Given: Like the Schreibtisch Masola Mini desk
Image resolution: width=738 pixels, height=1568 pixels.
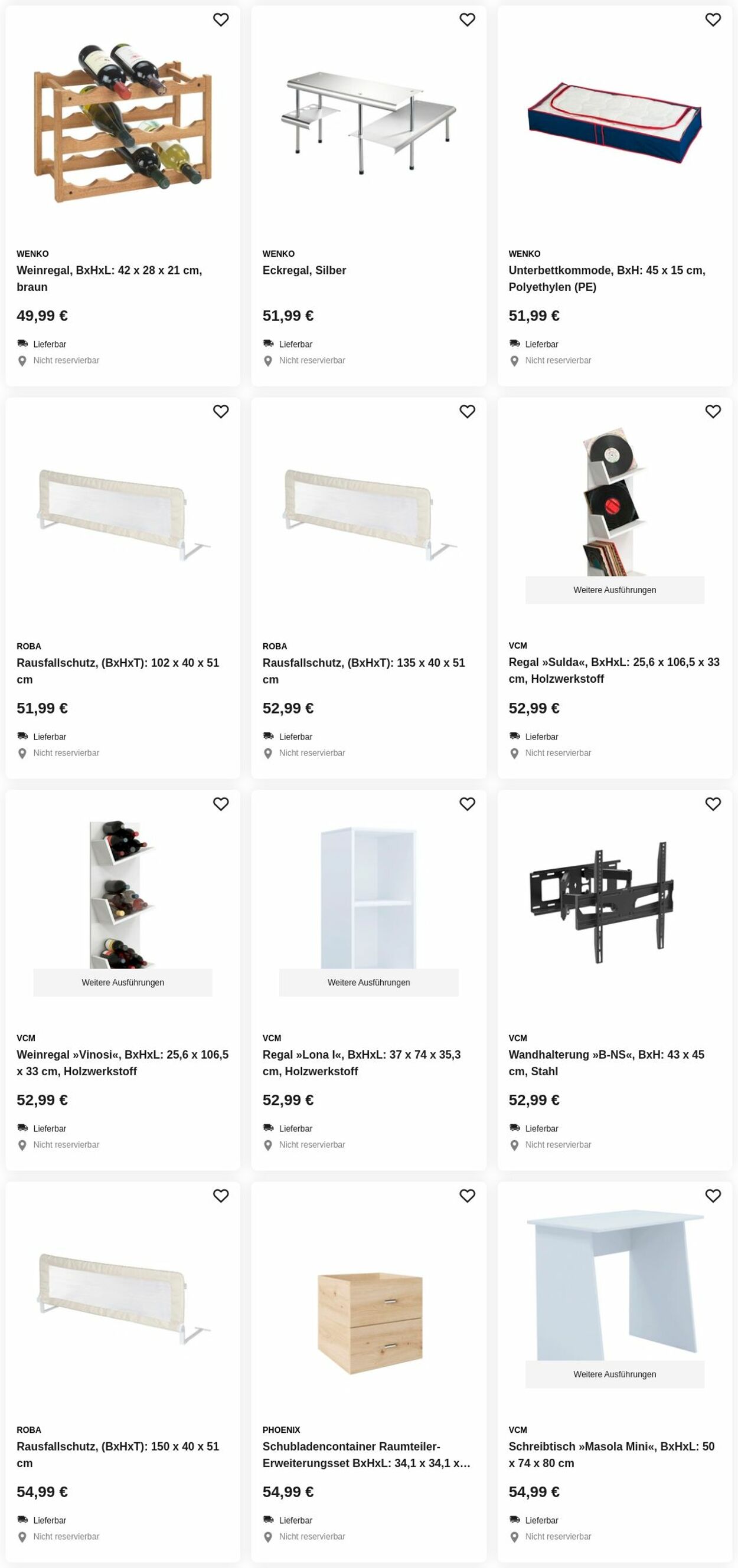Looking at the screenshot, I should [713, 1196].
